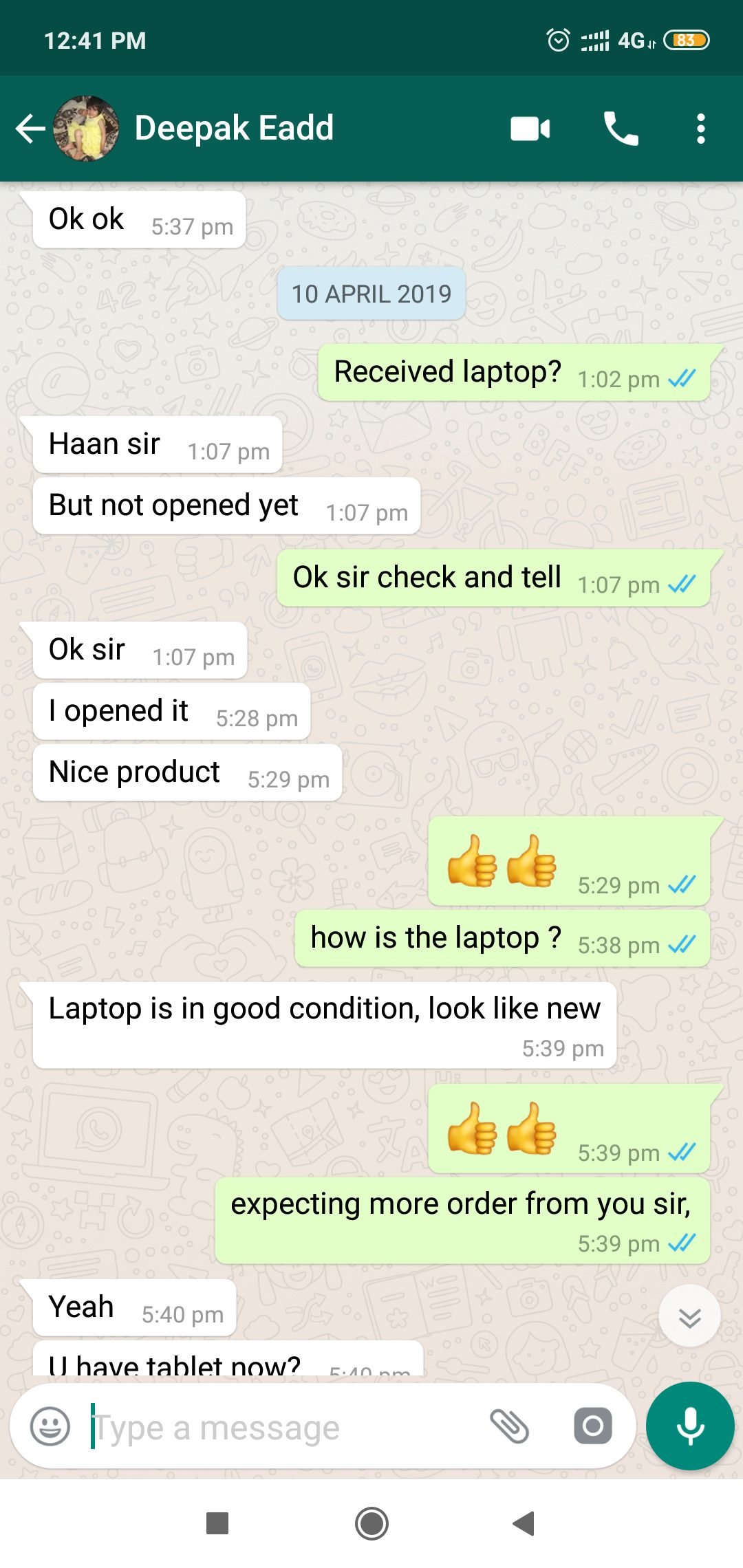Open the chat overflow menu

[700, 129]
